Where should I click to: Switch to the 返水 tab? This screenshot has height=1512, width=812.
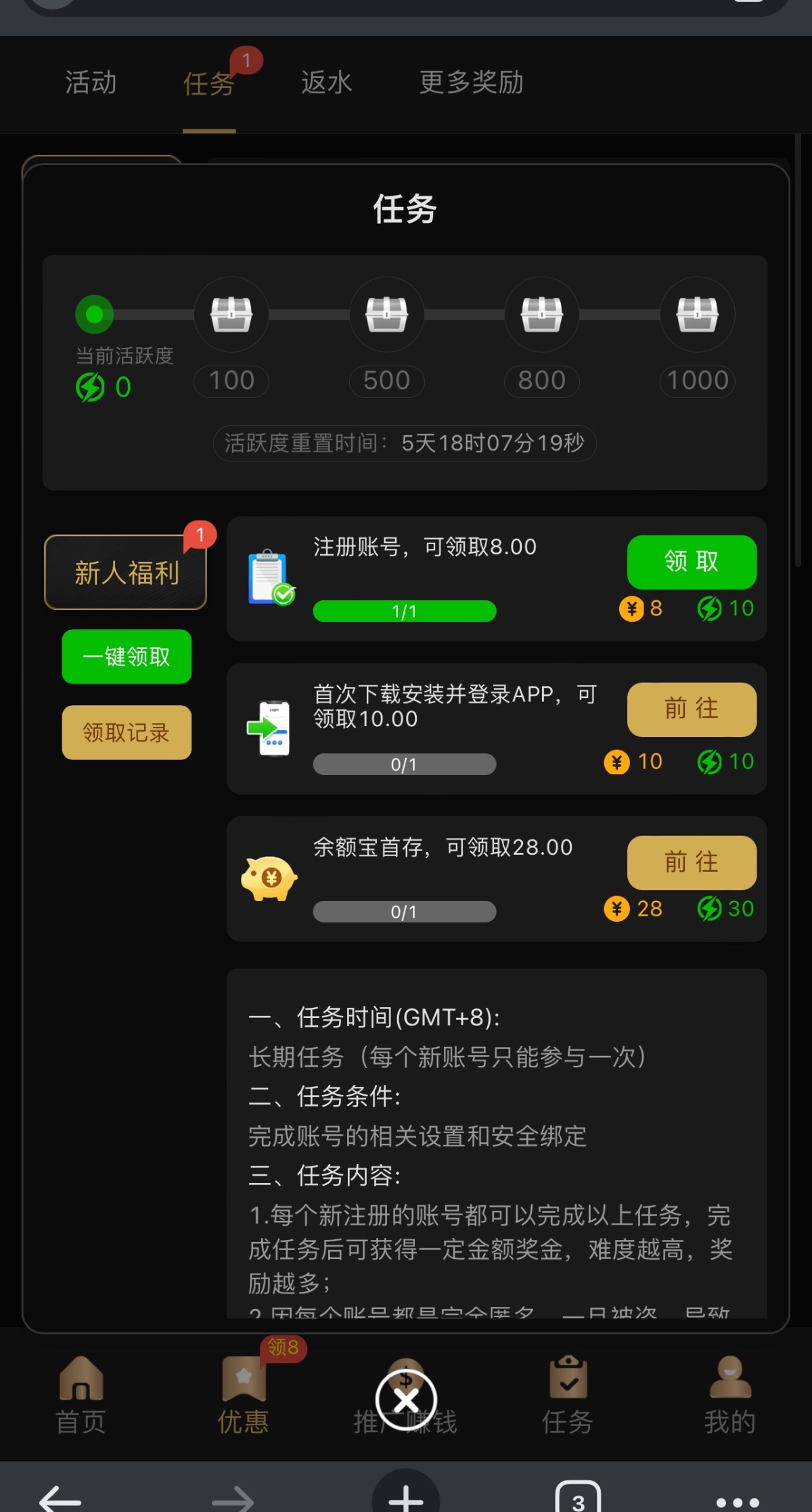326,83
